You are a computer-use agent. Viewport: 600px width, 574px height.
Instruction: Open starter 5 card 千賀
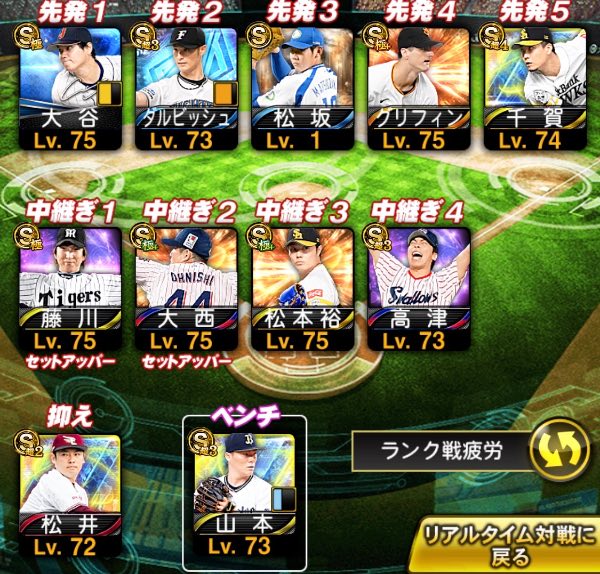(x=535, y=88)
